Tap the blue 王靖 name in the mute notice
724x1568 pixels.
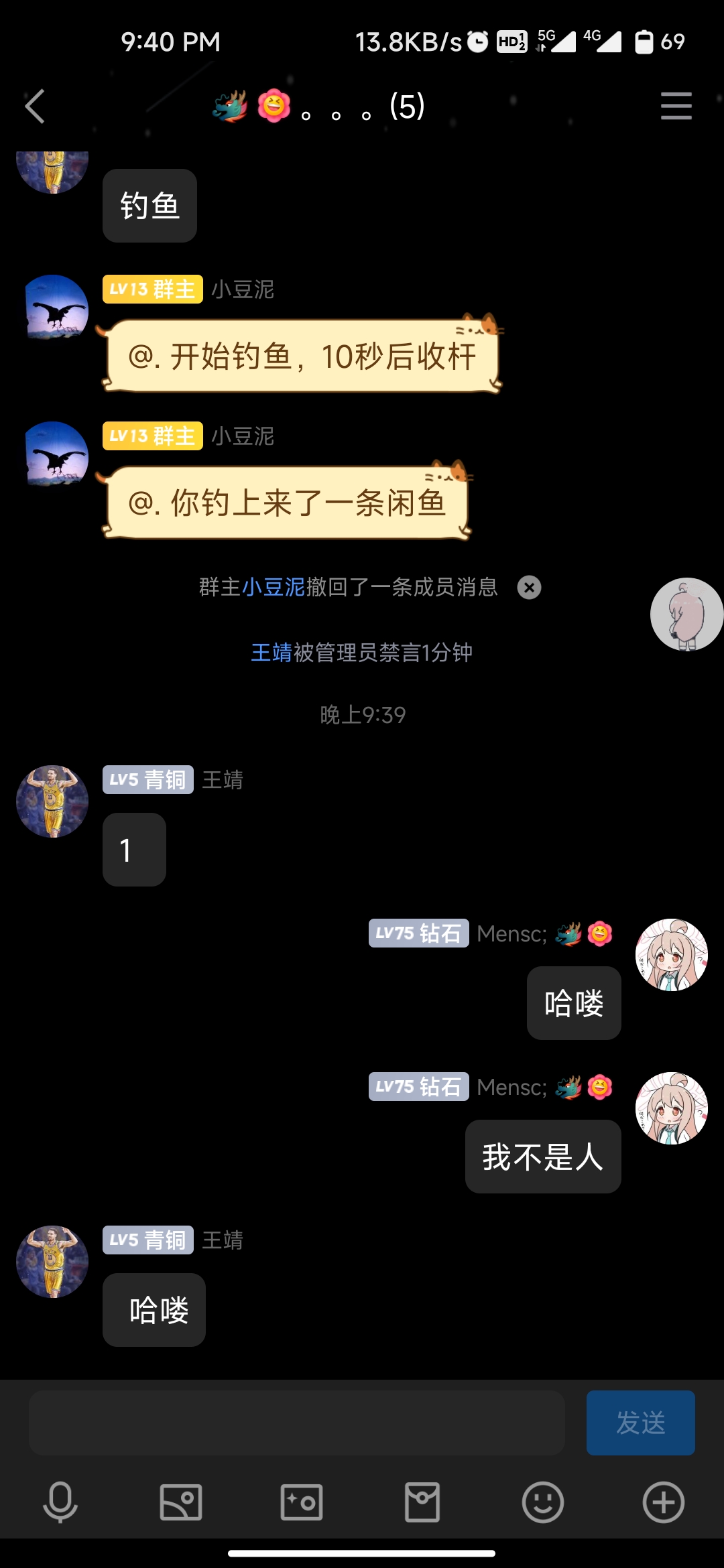coord(271,652)
